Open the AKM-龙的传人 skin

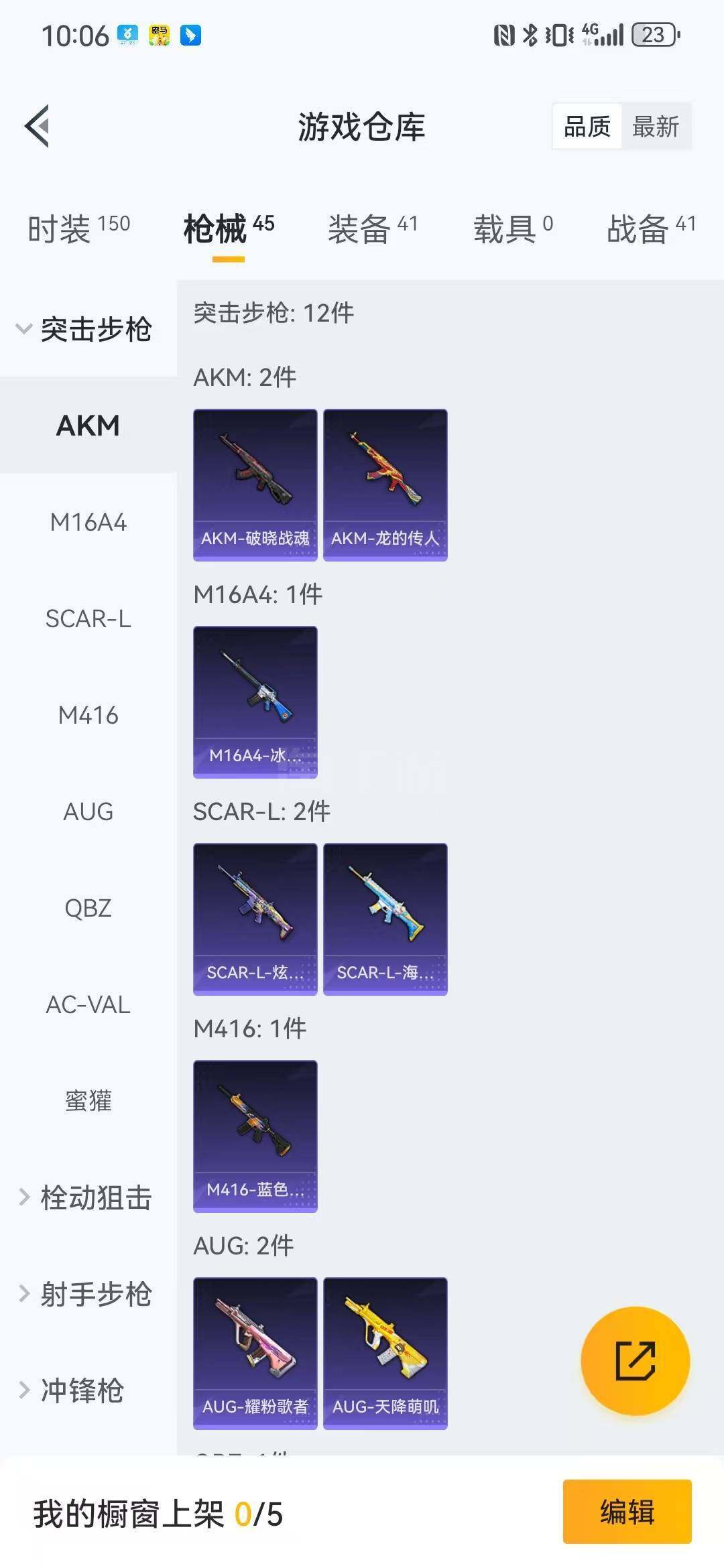385,484
